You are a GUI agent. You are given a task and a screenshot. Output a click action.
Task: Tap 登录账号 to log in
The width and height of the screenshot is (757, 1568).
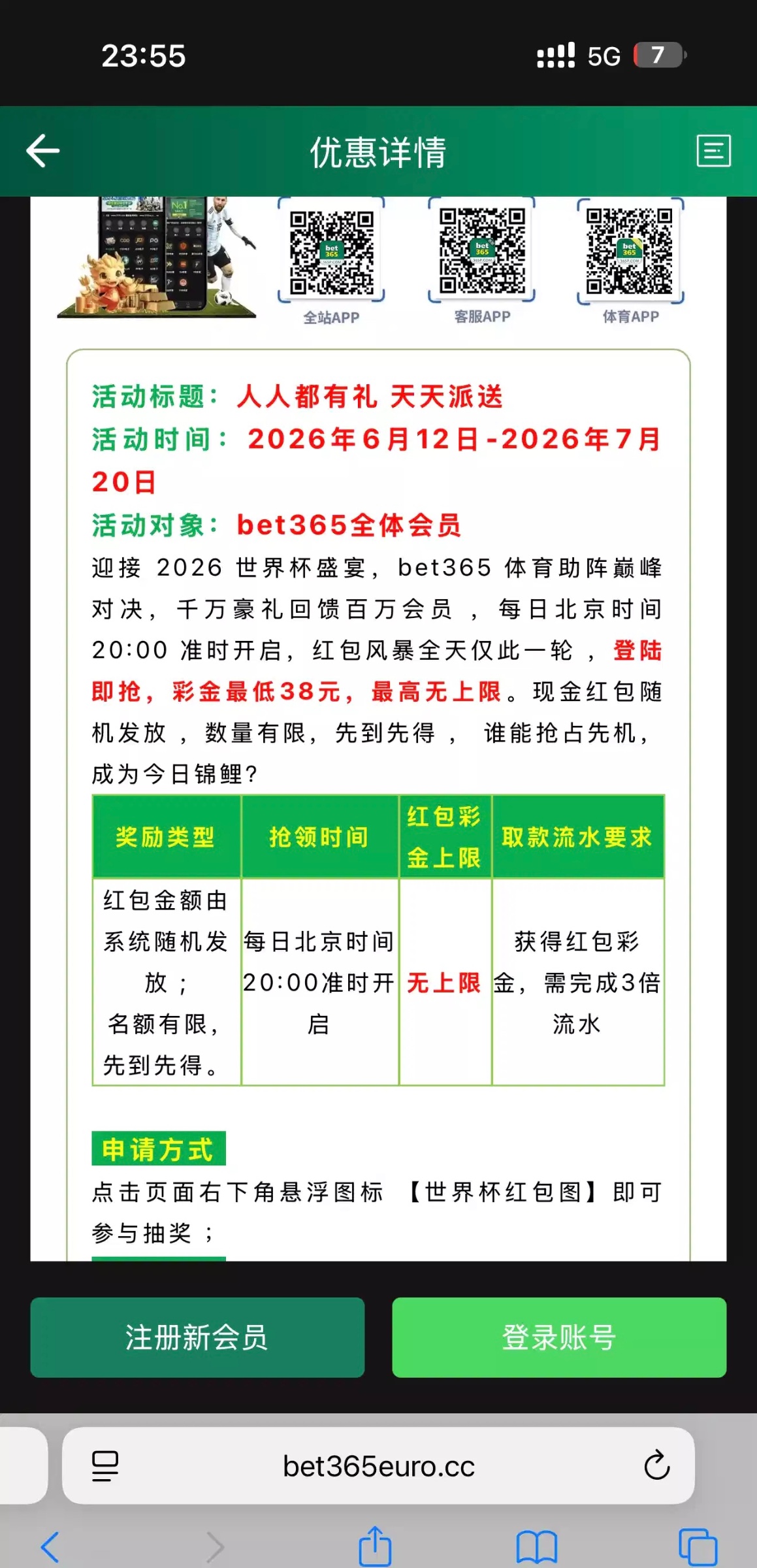[x=559, y=1337]
